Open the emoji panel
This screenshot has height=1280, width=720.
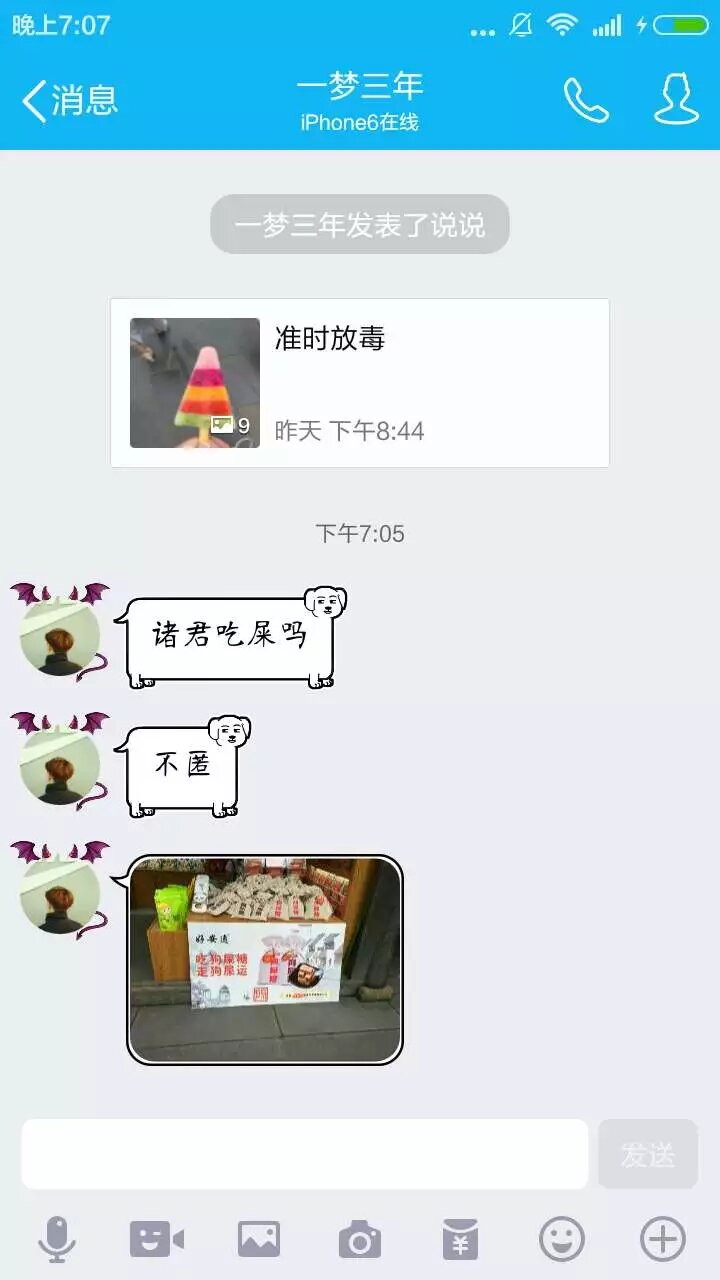pos(562,1240)
